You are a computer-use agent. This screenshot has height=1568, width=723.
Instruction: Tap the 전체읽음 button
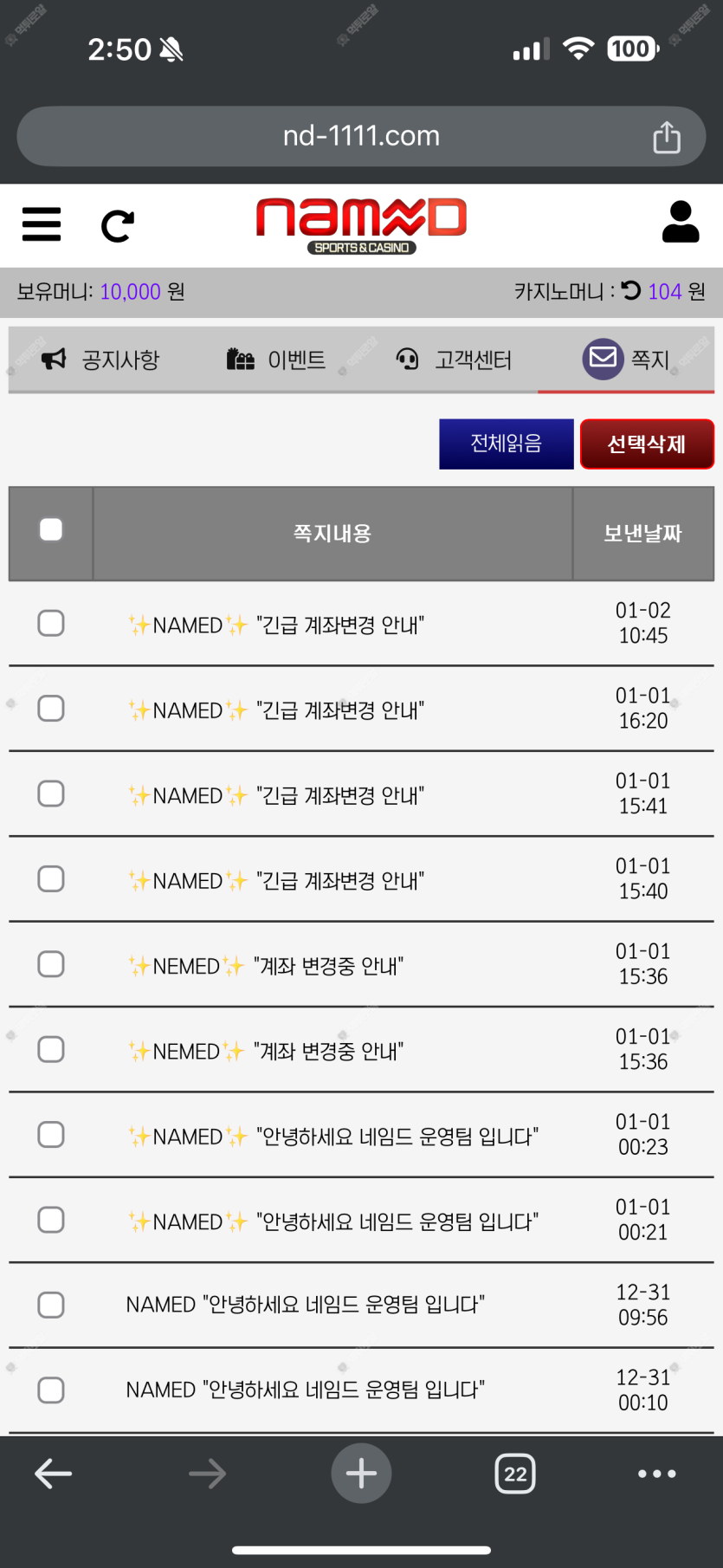[507, 444]
